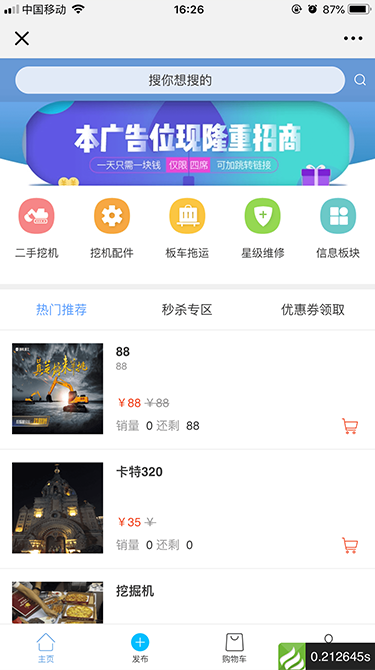
Task: Tap the 搜你想搜的 search box
Action: click(x=180, y=80)
